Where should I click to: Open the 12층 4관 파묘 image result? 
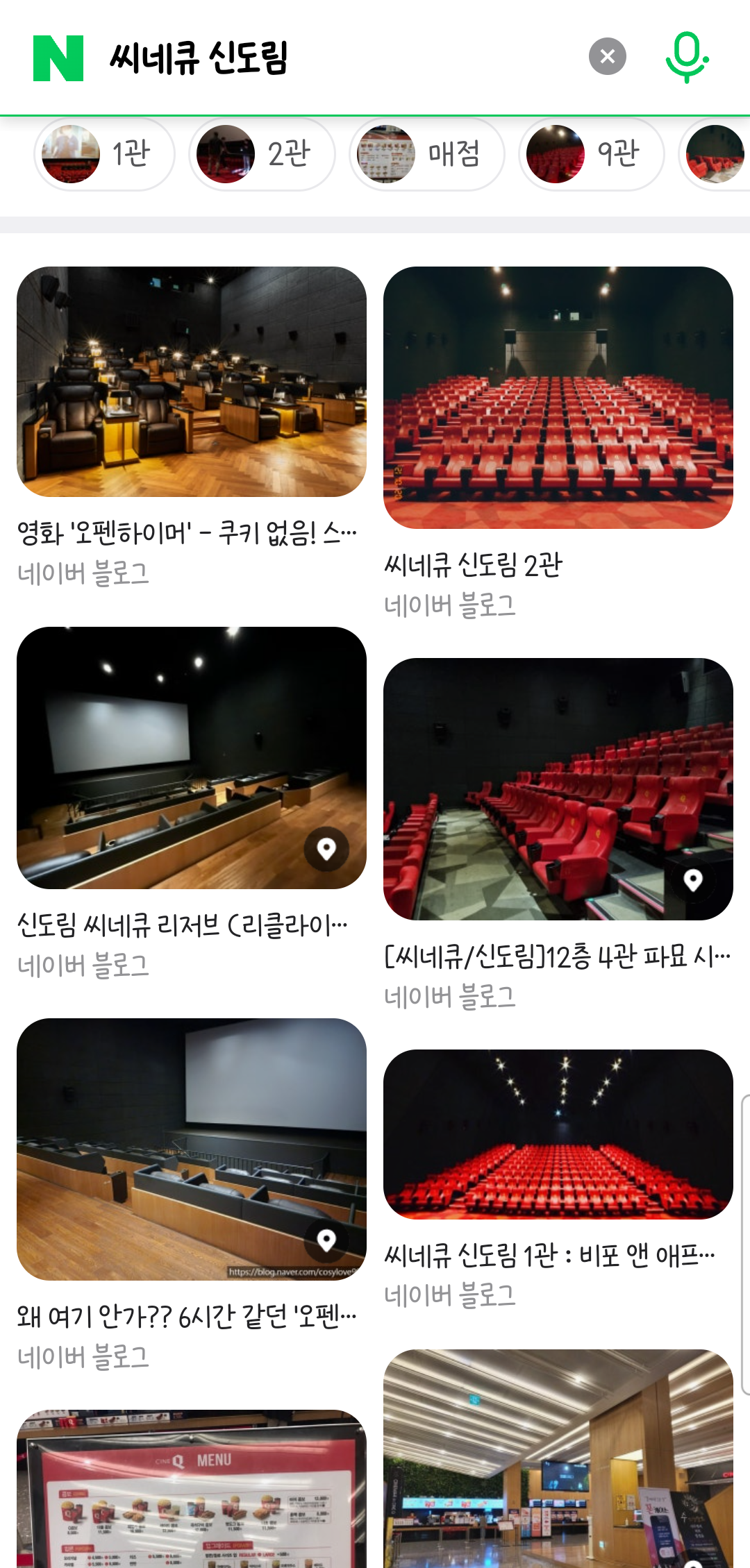[x=558, y=789]
